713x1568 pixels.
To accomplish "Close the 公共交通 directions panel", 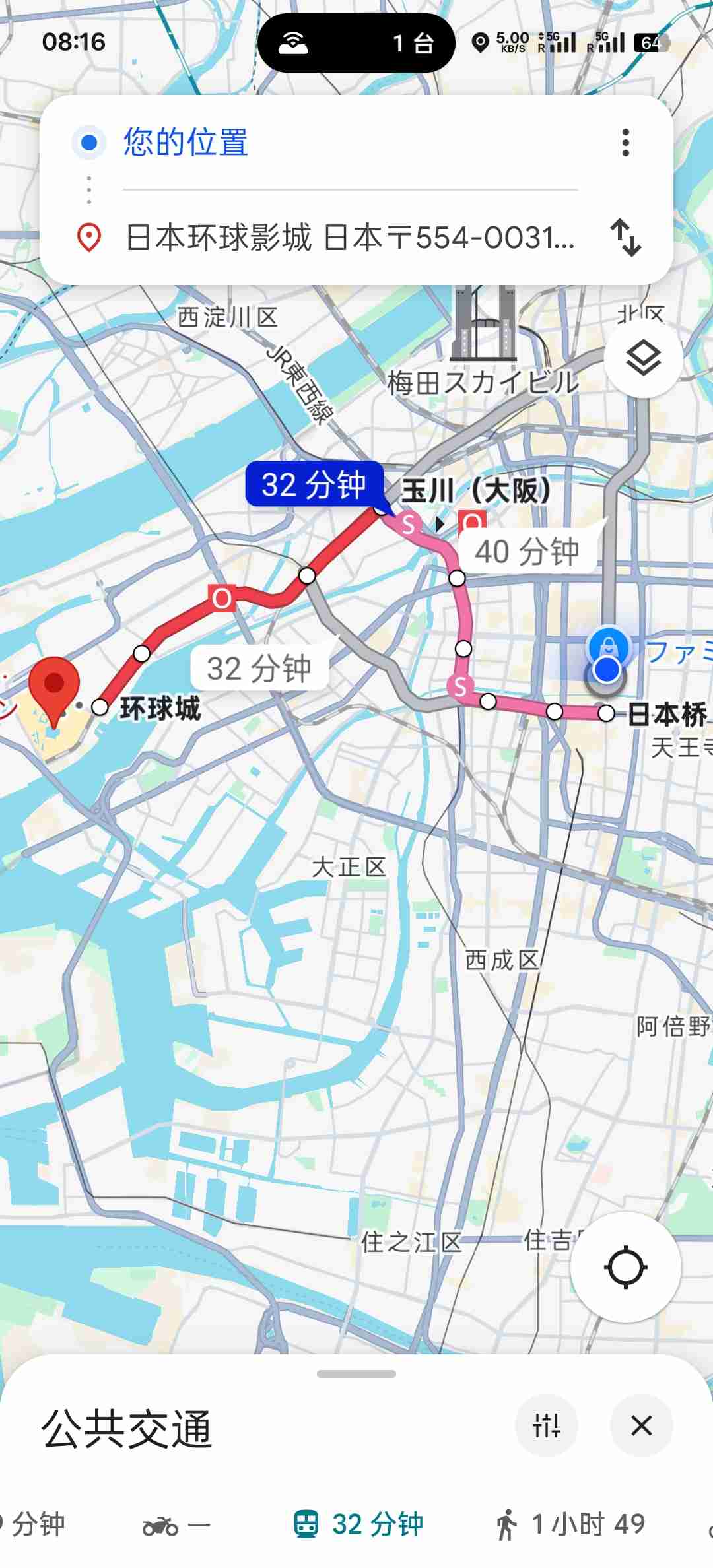I will tap(641, 1425).
